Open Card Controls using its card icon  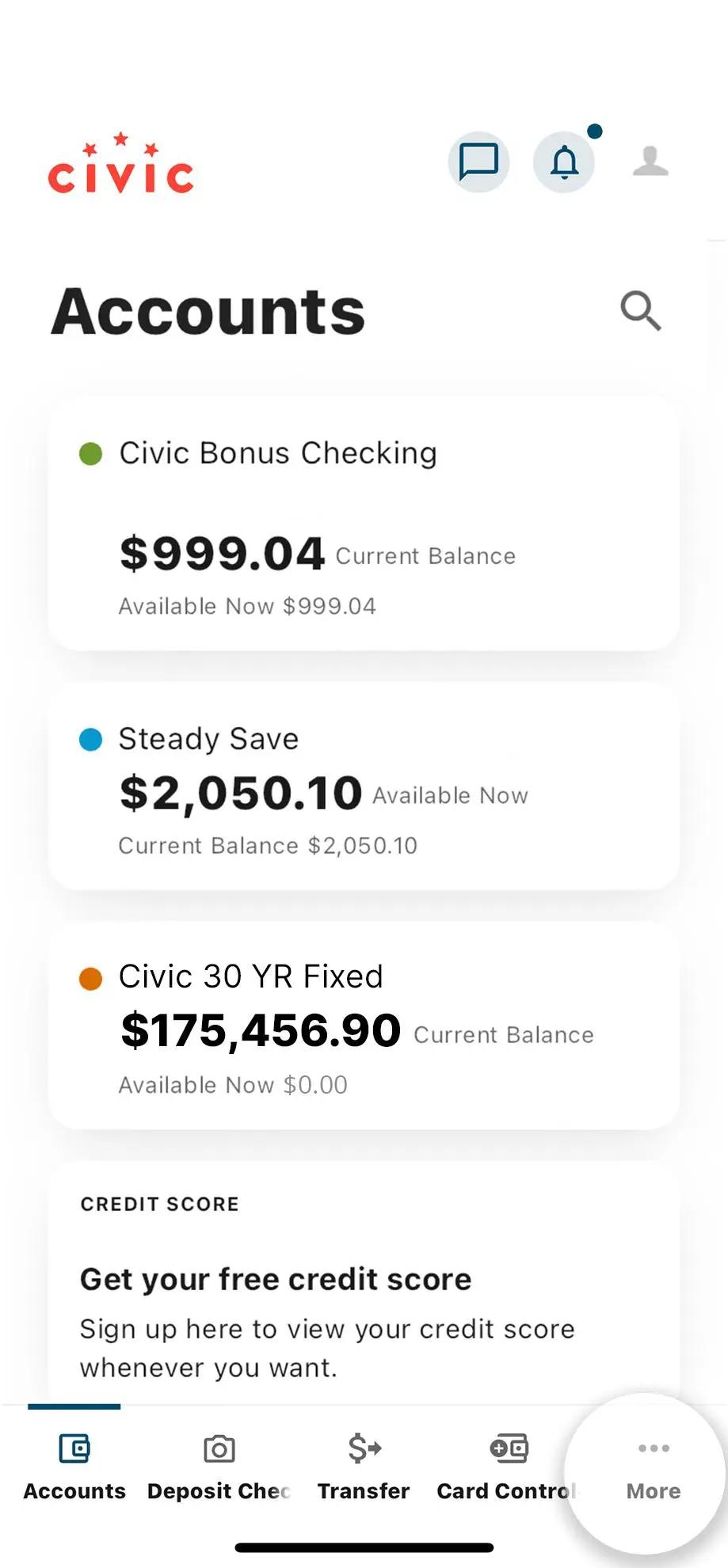pos(508,1448)
